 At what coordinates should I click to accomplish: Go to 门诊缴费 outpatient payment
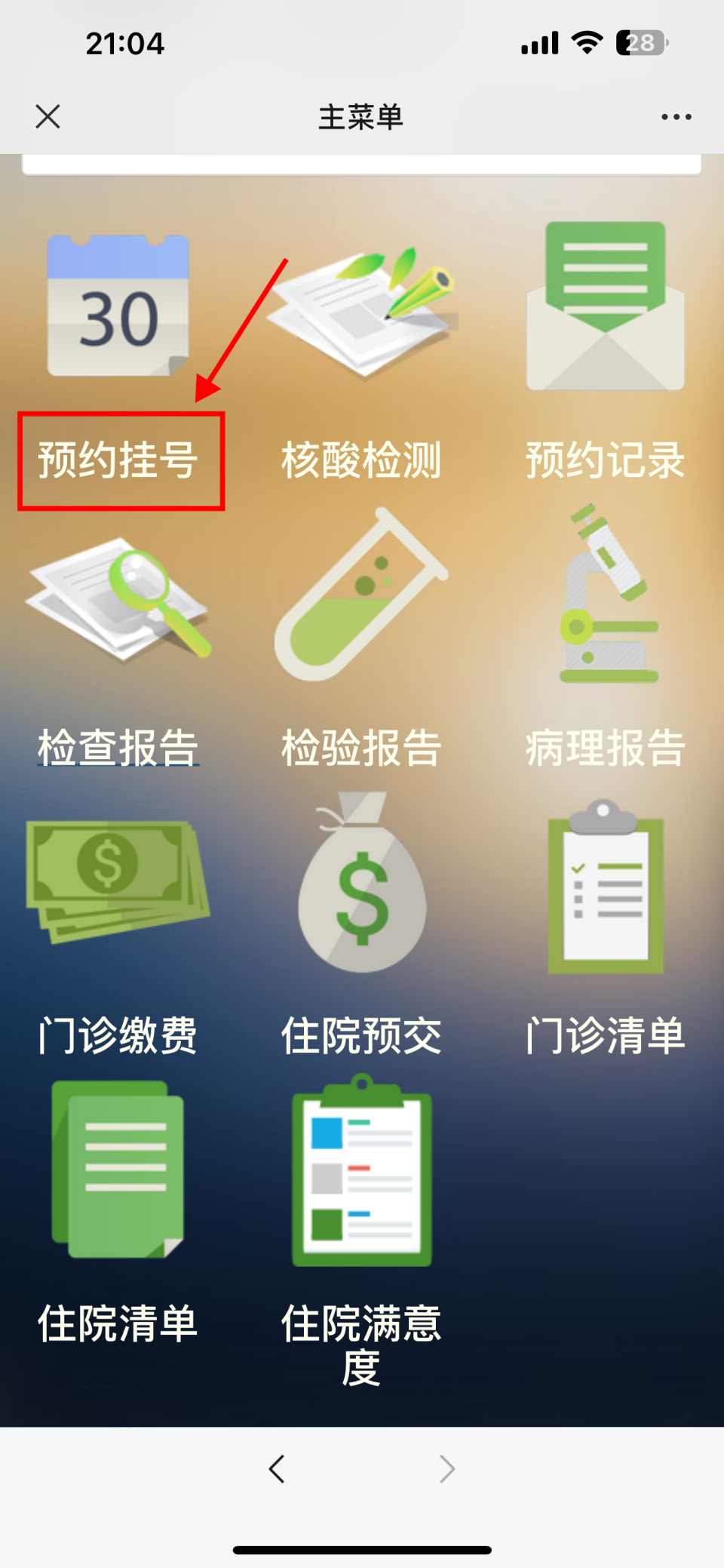click(x=118, y=1034)
